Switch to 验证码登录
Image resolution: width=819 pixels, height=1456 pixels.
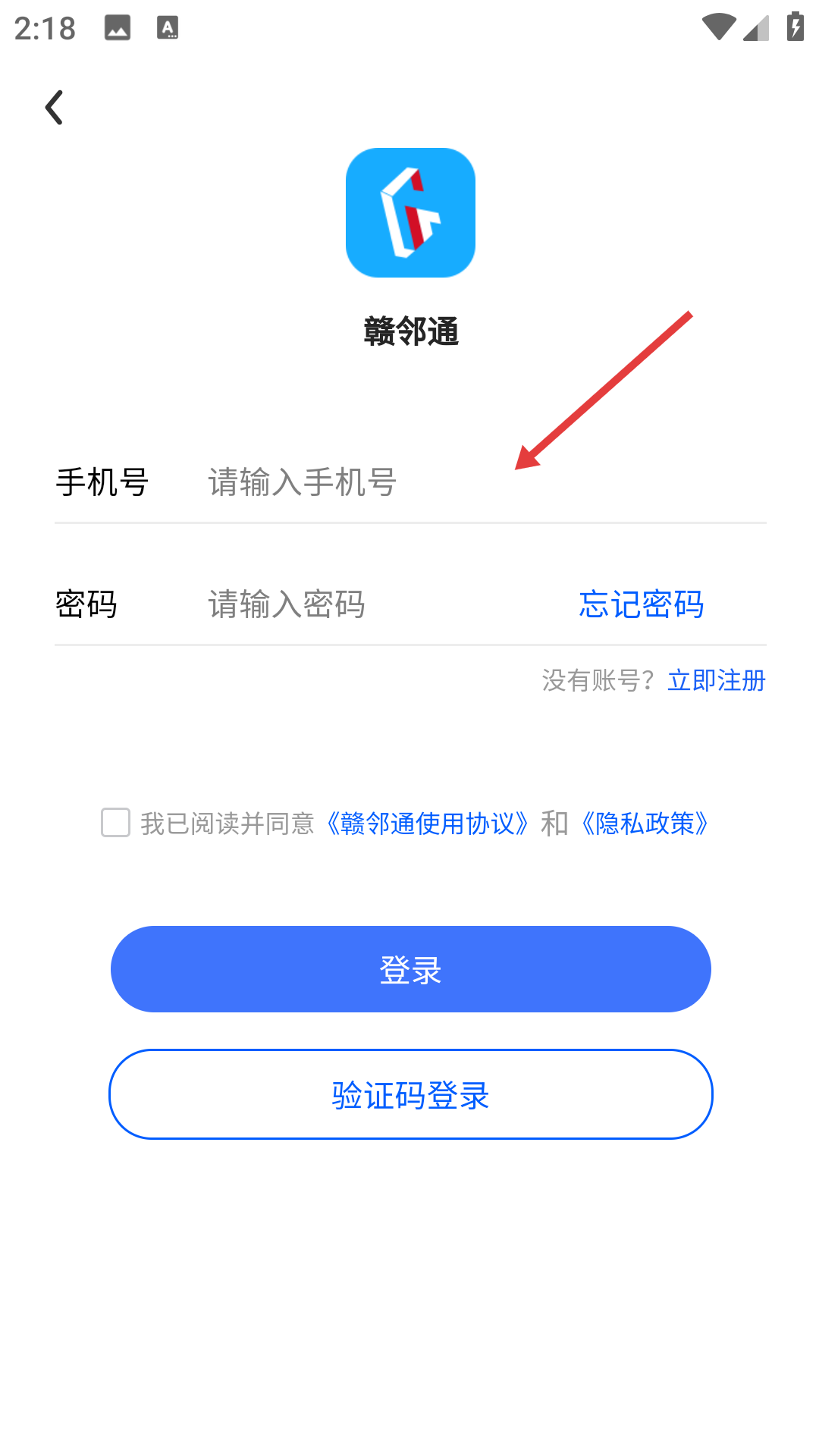tap(411, 1094)
